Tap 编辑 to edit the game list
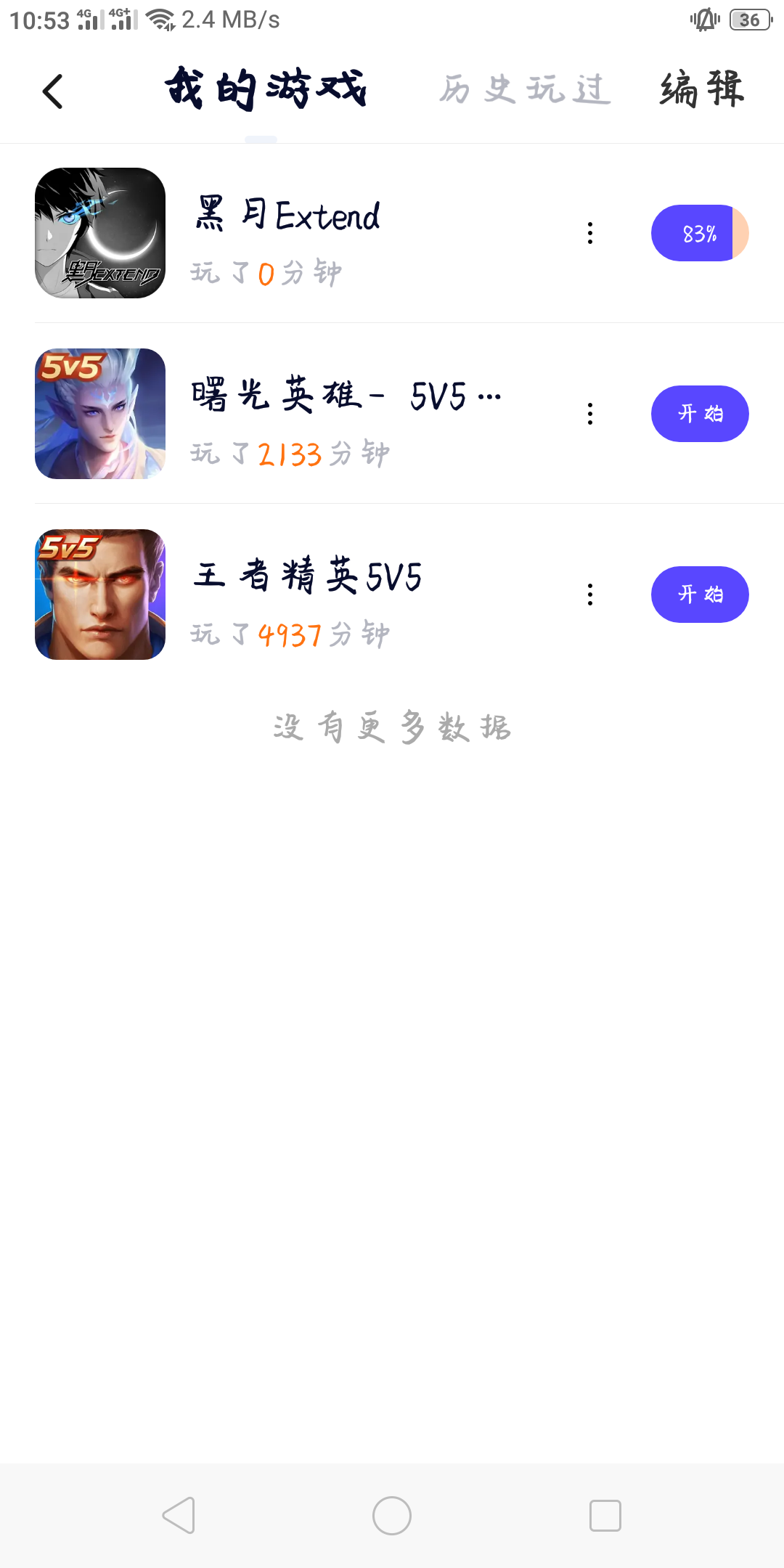The width and height of the screenshot is (784, 1568). tap(701, 90)
